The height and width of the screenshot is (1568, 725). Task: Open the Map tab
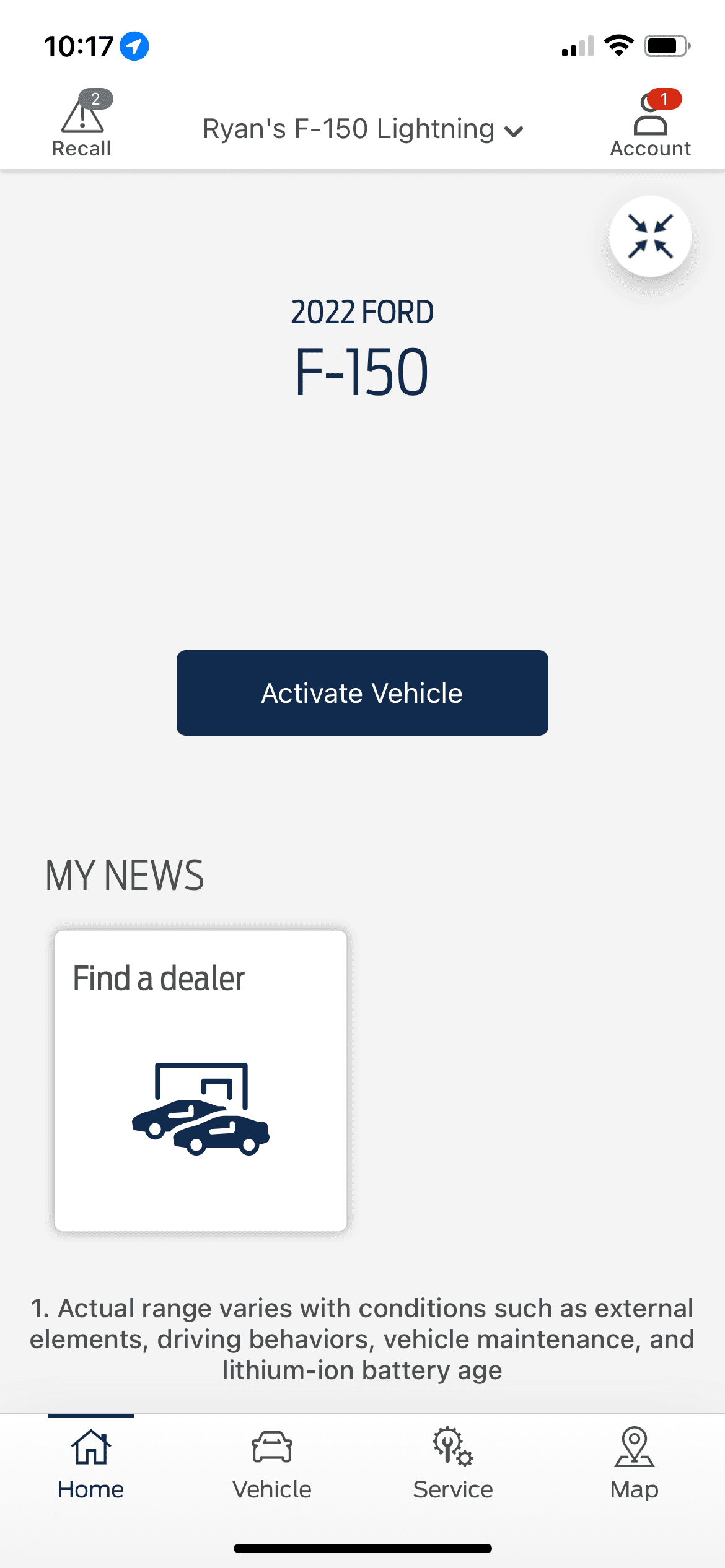(634, 1464)
